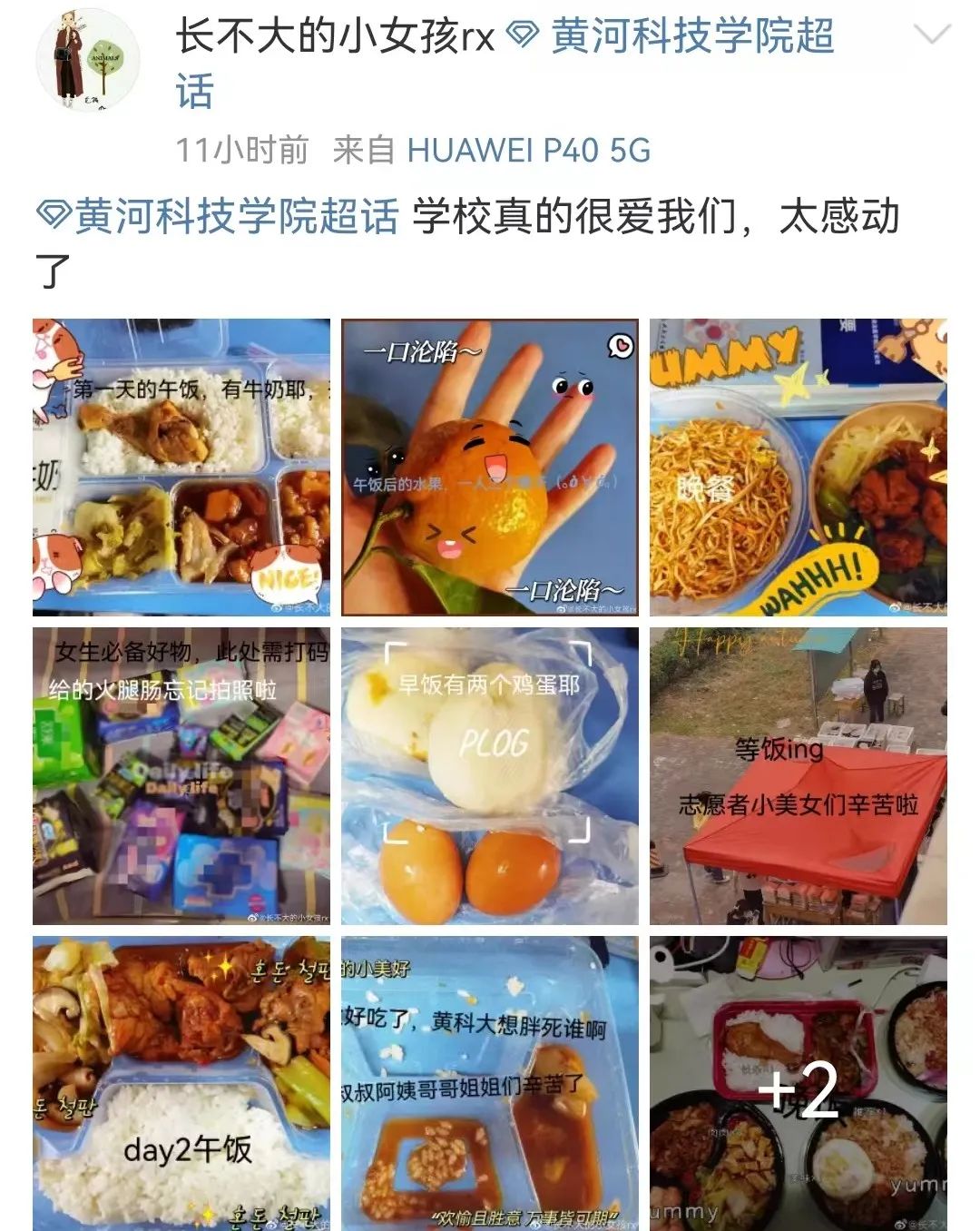Expand the post options chevron
Screen dimensions: 980x1231
pos(931,36)
